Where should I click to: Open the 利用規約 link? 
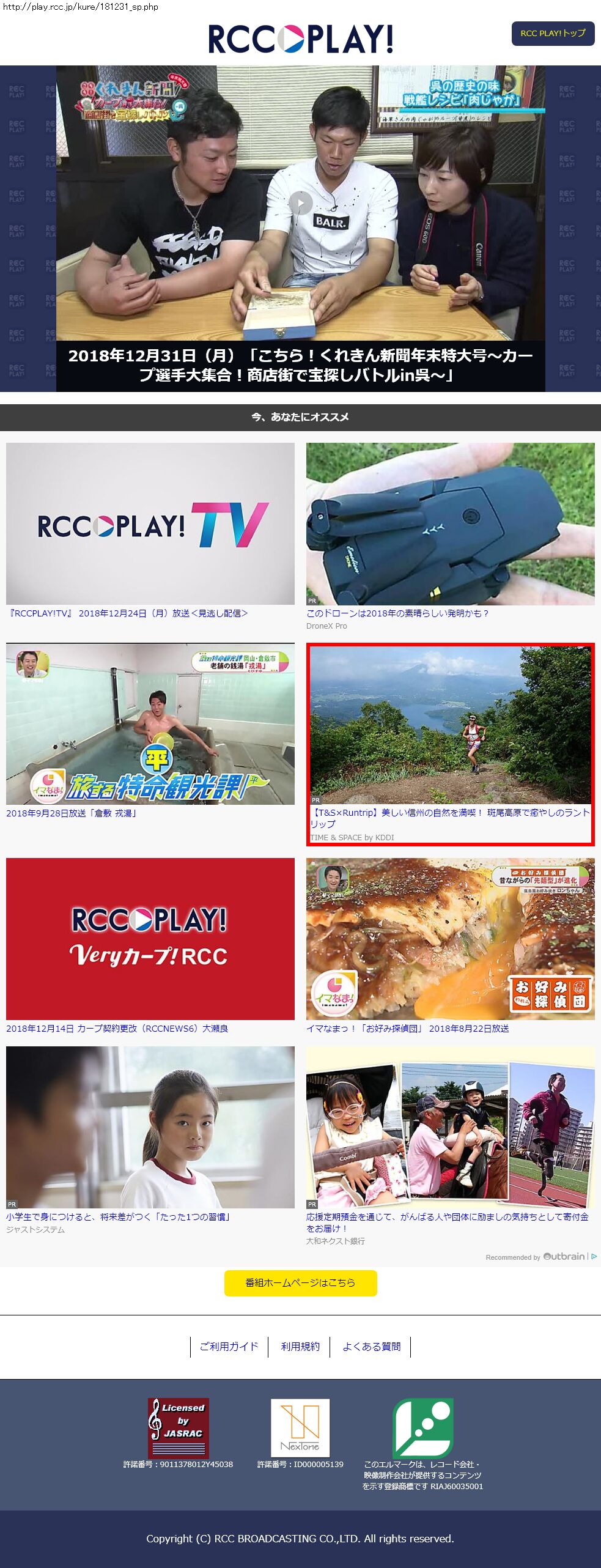[x=300, y=1347]
